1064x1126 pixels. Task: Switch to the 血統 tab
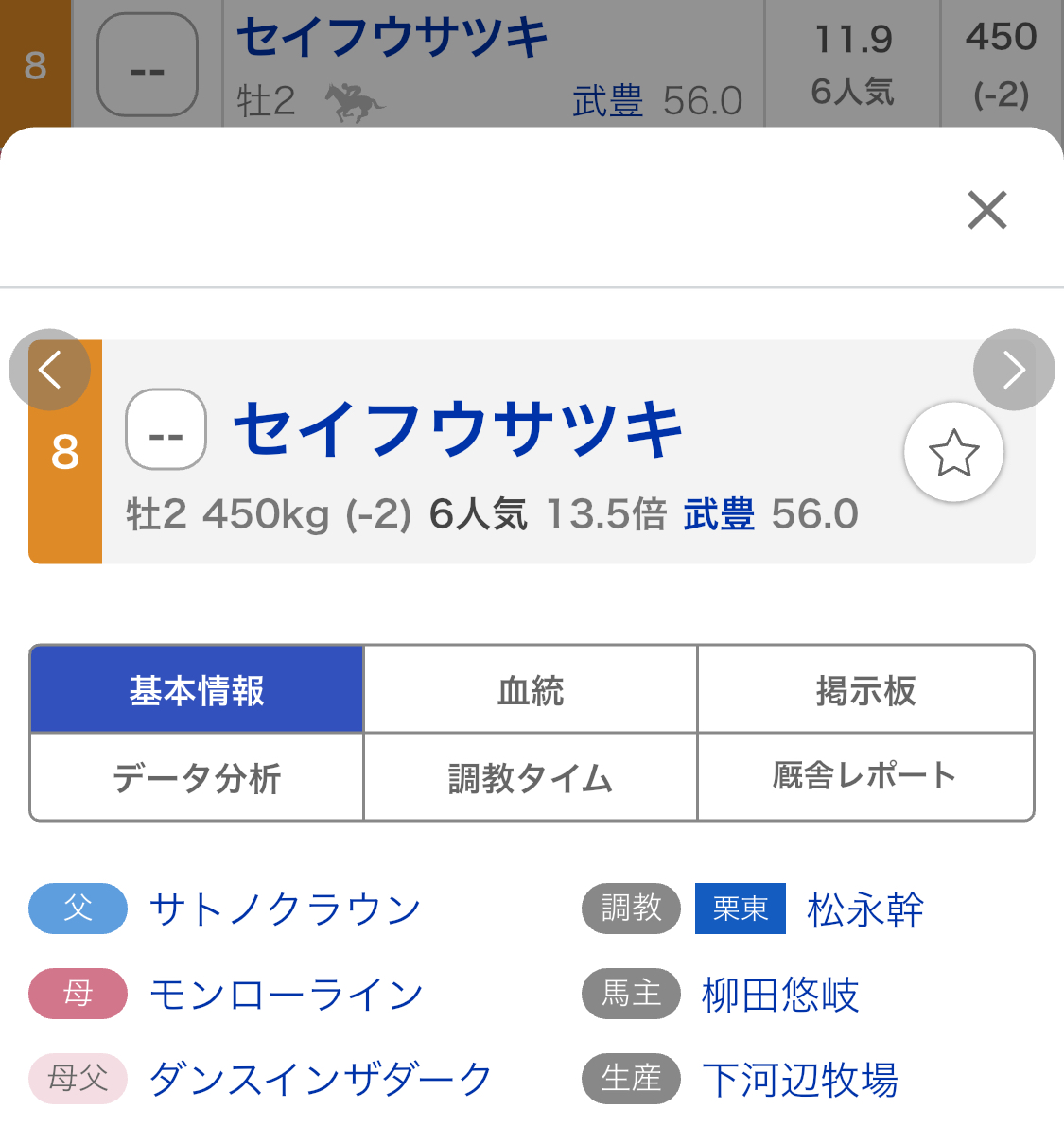click(x=531, y=689)
